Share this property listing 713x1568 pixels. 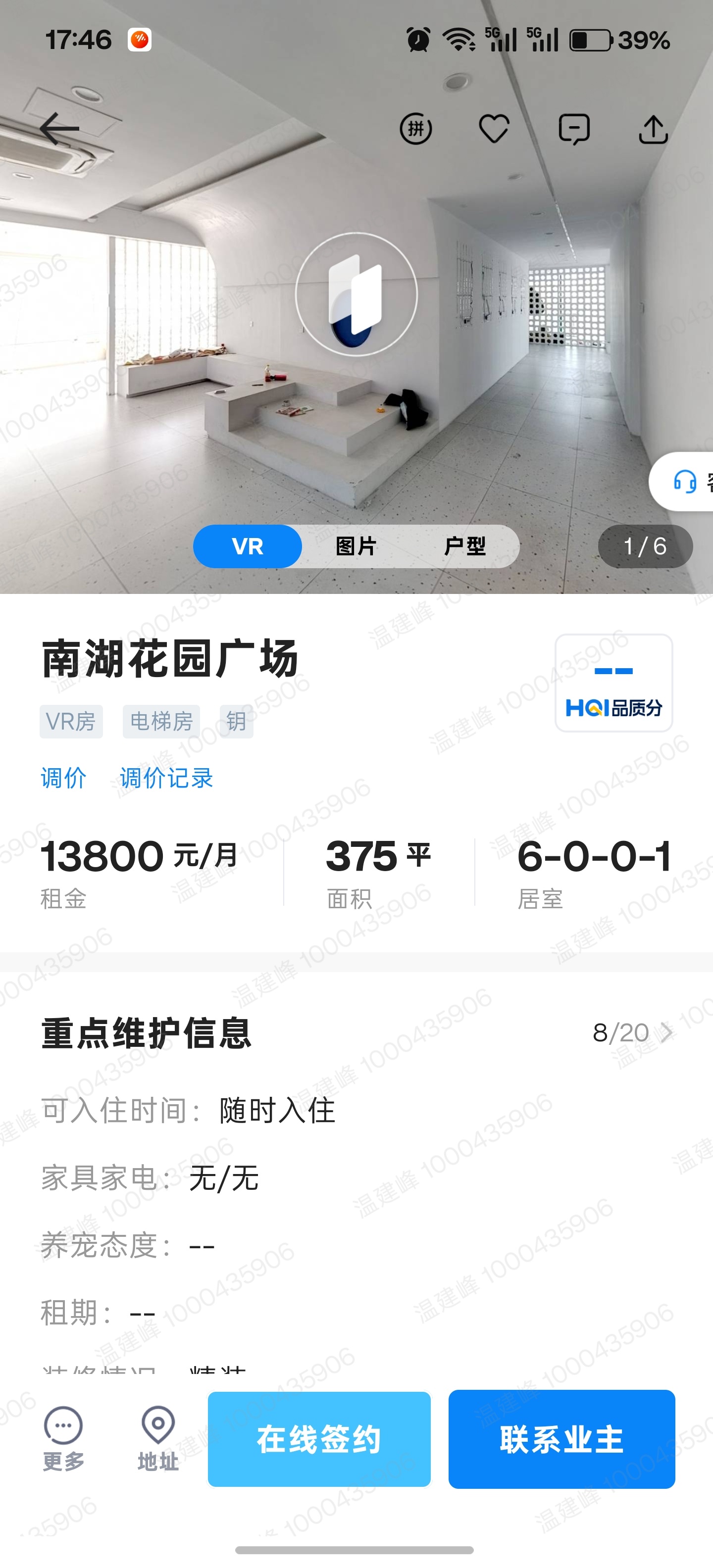pos(653,129)
